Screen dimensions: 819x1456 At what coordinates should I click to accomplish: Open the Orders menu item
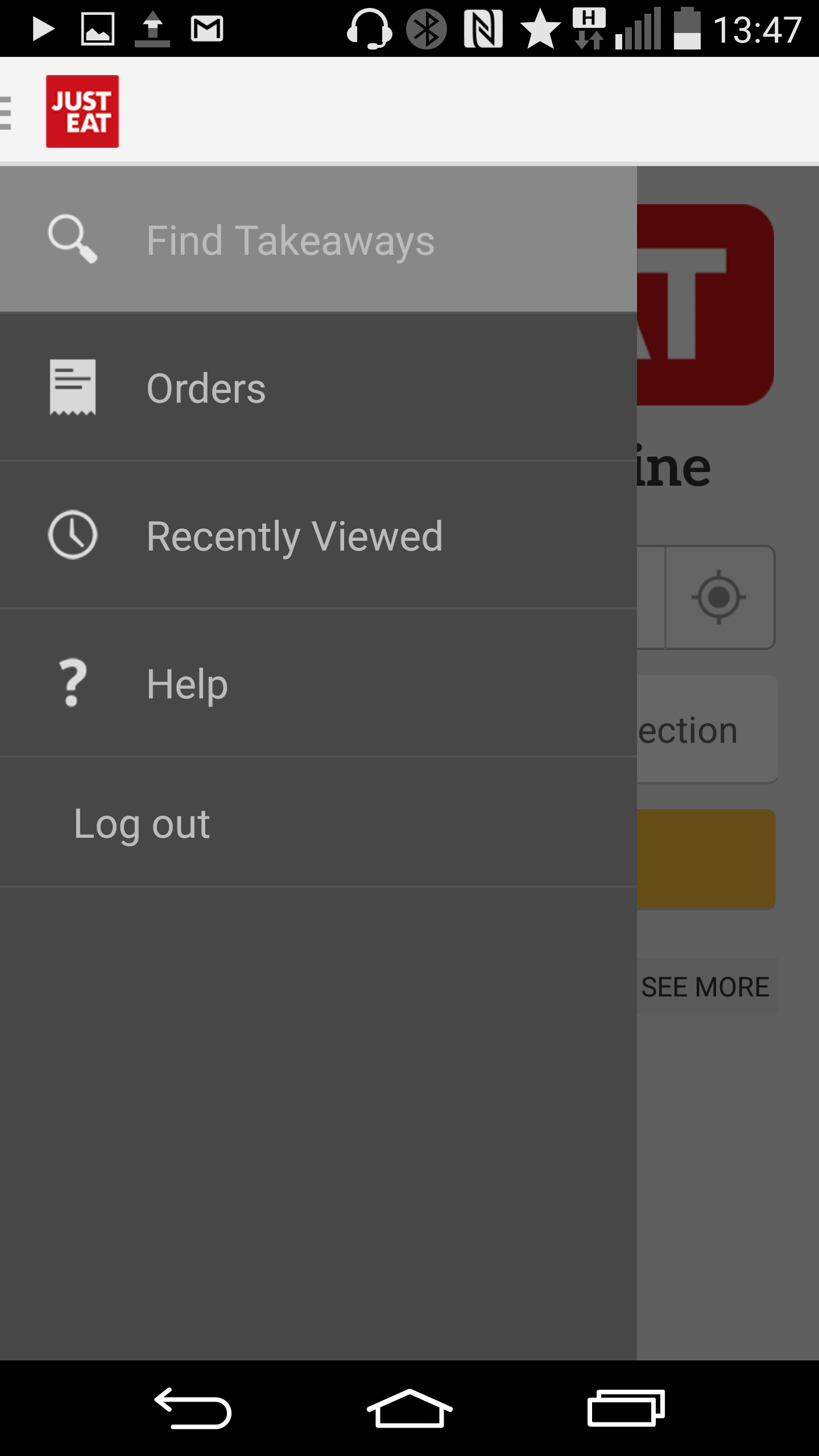[x=318, y=387]
